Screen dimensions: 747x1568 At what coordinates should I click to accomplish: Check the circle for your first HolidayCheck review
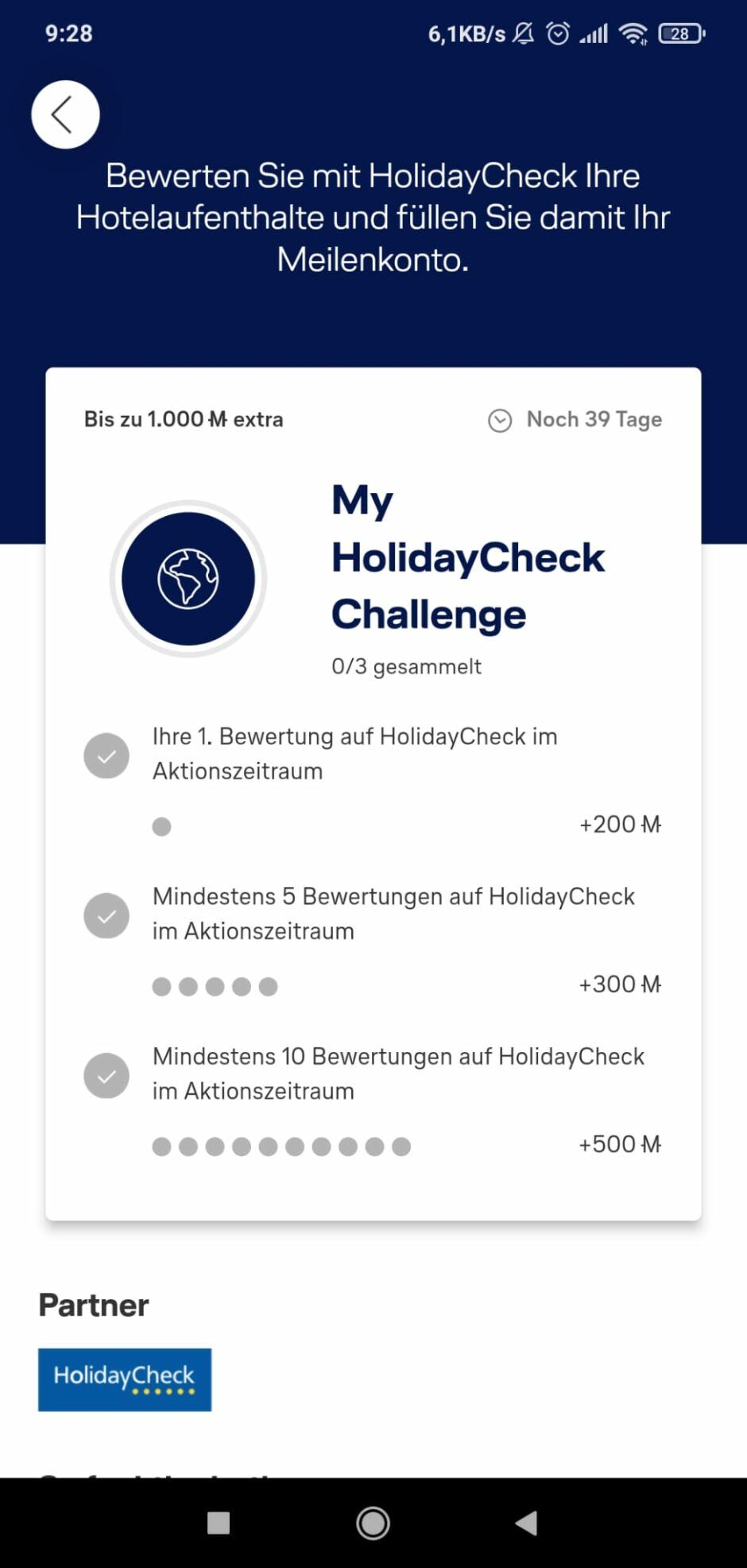(x=106, y=755)
